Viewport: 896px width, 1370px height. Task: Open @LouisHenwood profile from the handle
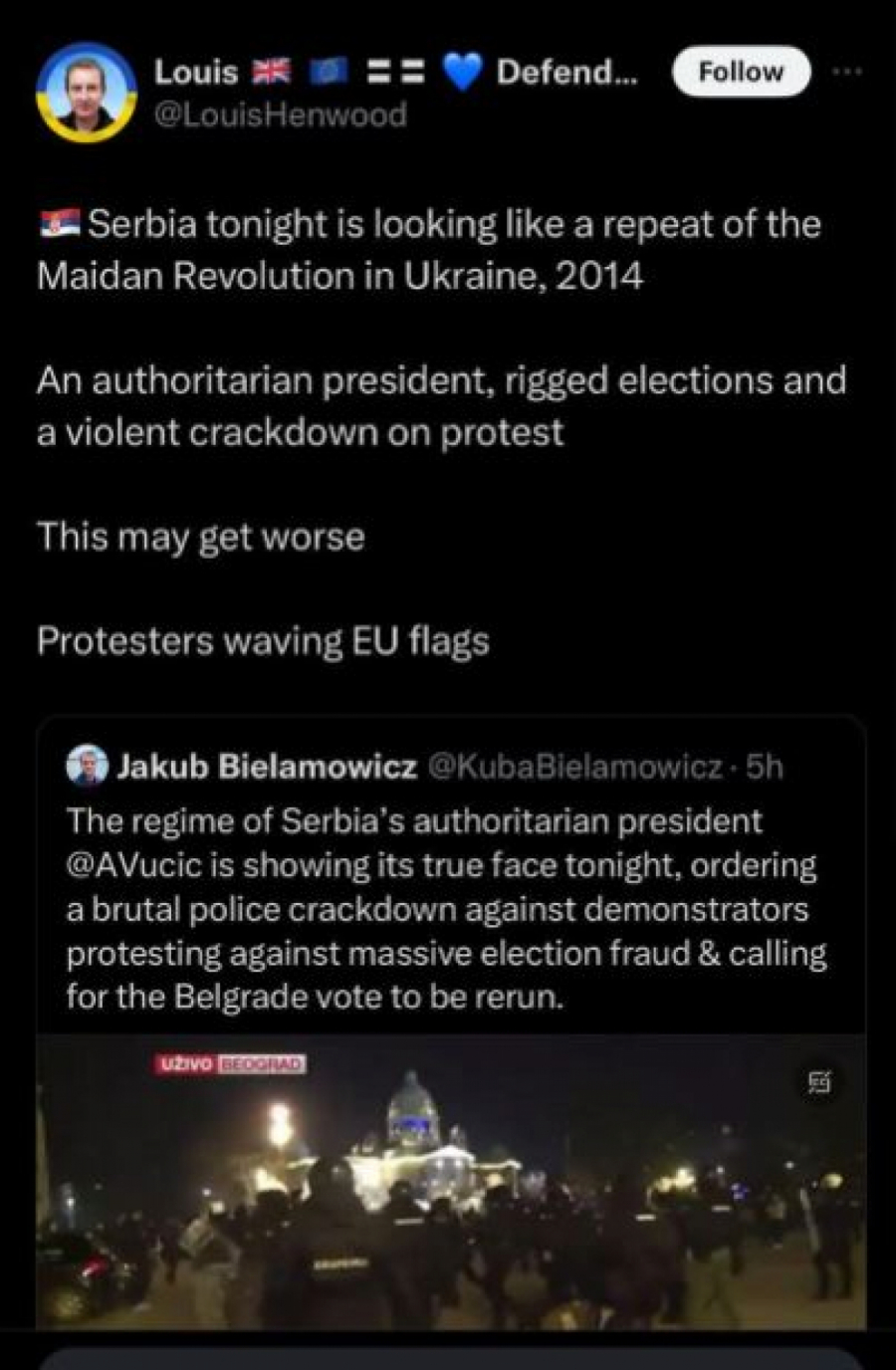[x=281, y=115]
